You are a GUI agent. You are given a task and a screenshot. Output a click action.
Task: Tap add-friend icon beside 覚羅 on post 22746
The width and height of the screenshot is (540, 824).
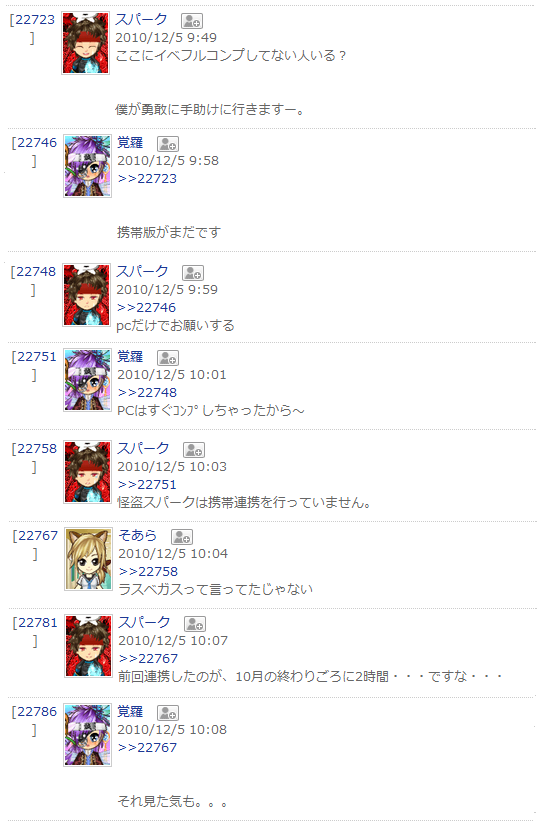168,144
